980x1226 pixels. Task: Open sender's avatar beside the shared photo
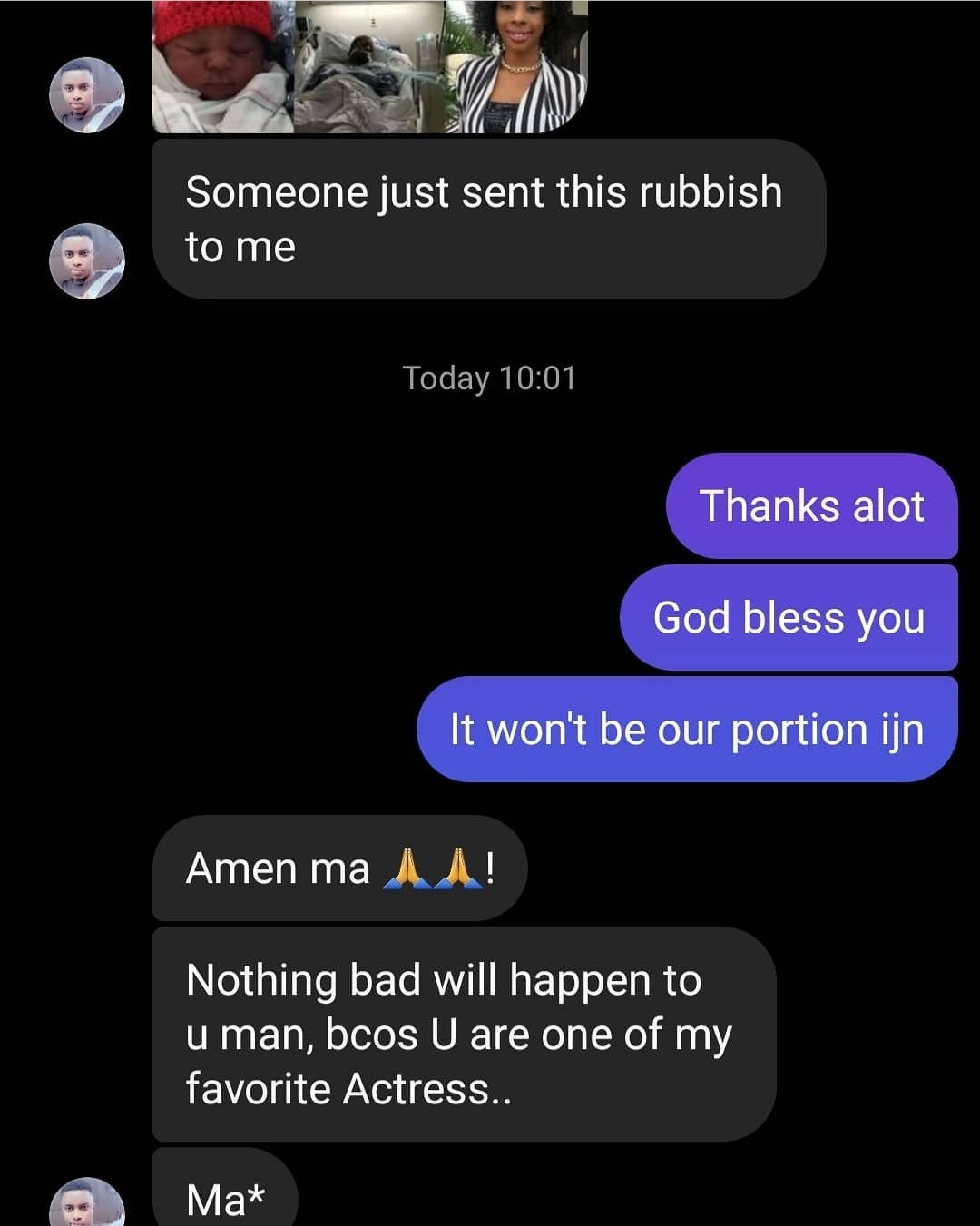pos(87,95)
